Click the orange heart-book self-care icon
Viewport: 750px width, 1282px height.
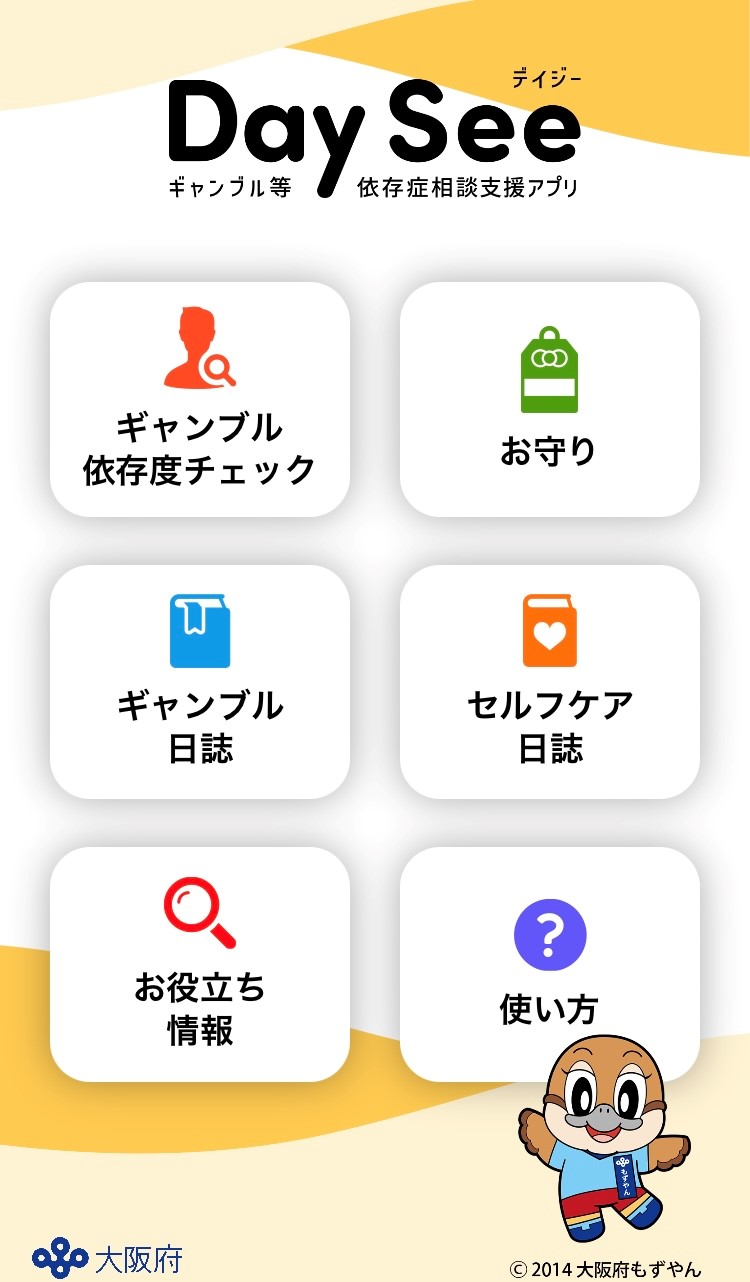click(x=549, y=632)
